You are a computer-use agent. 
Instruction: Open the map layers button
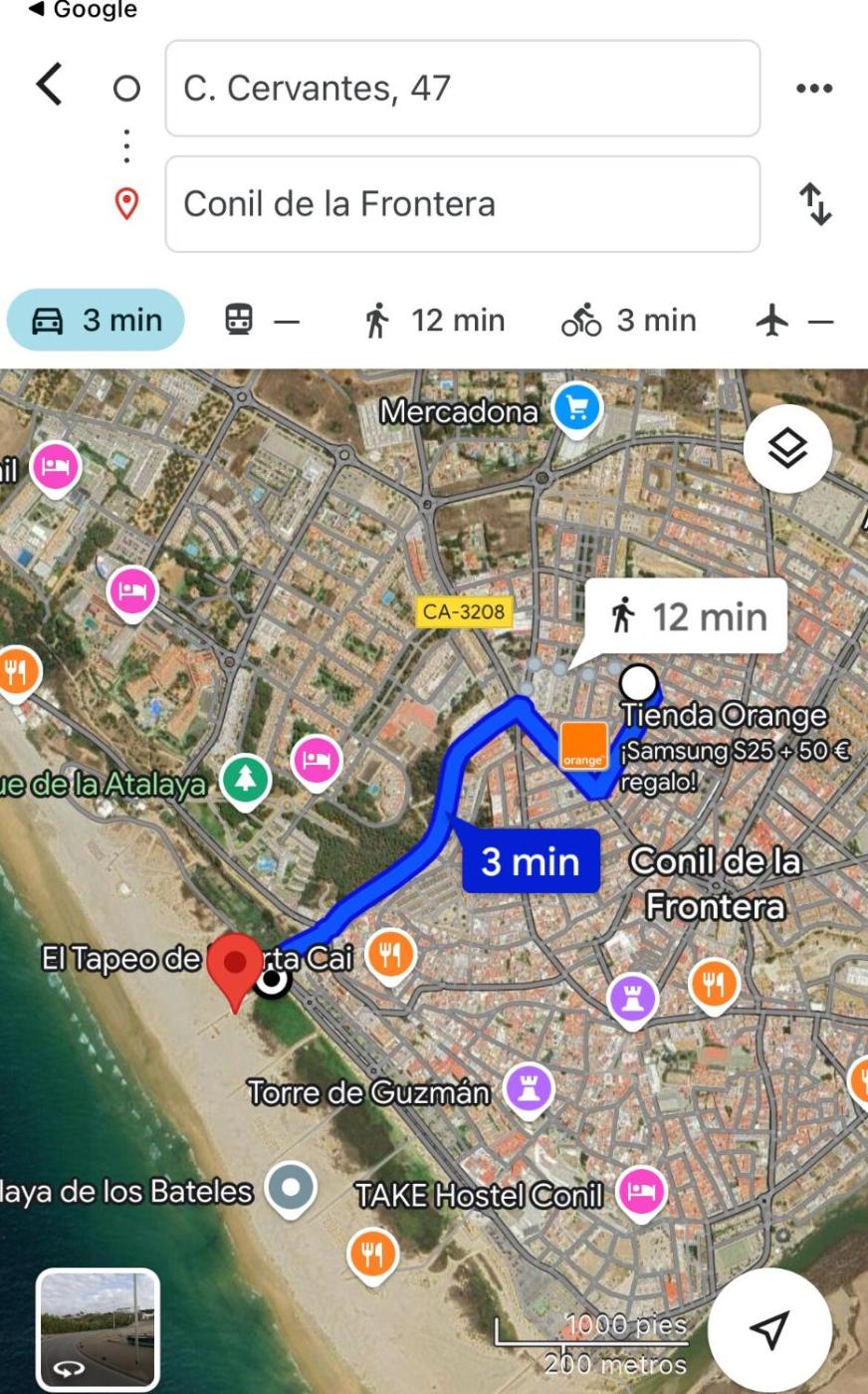[x=787, y=449]
